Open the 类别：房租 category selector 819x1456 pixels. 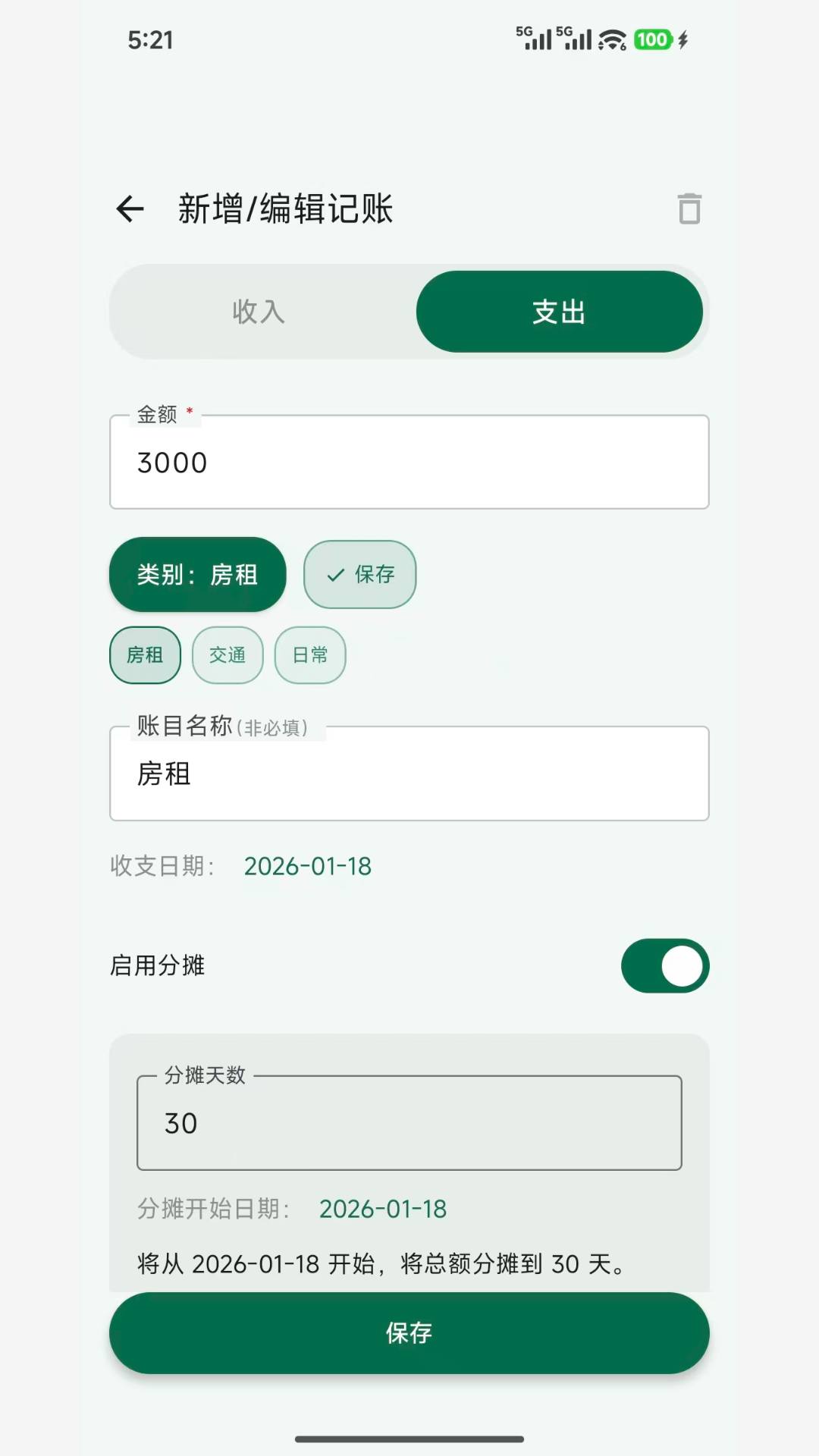coord(197,575)
